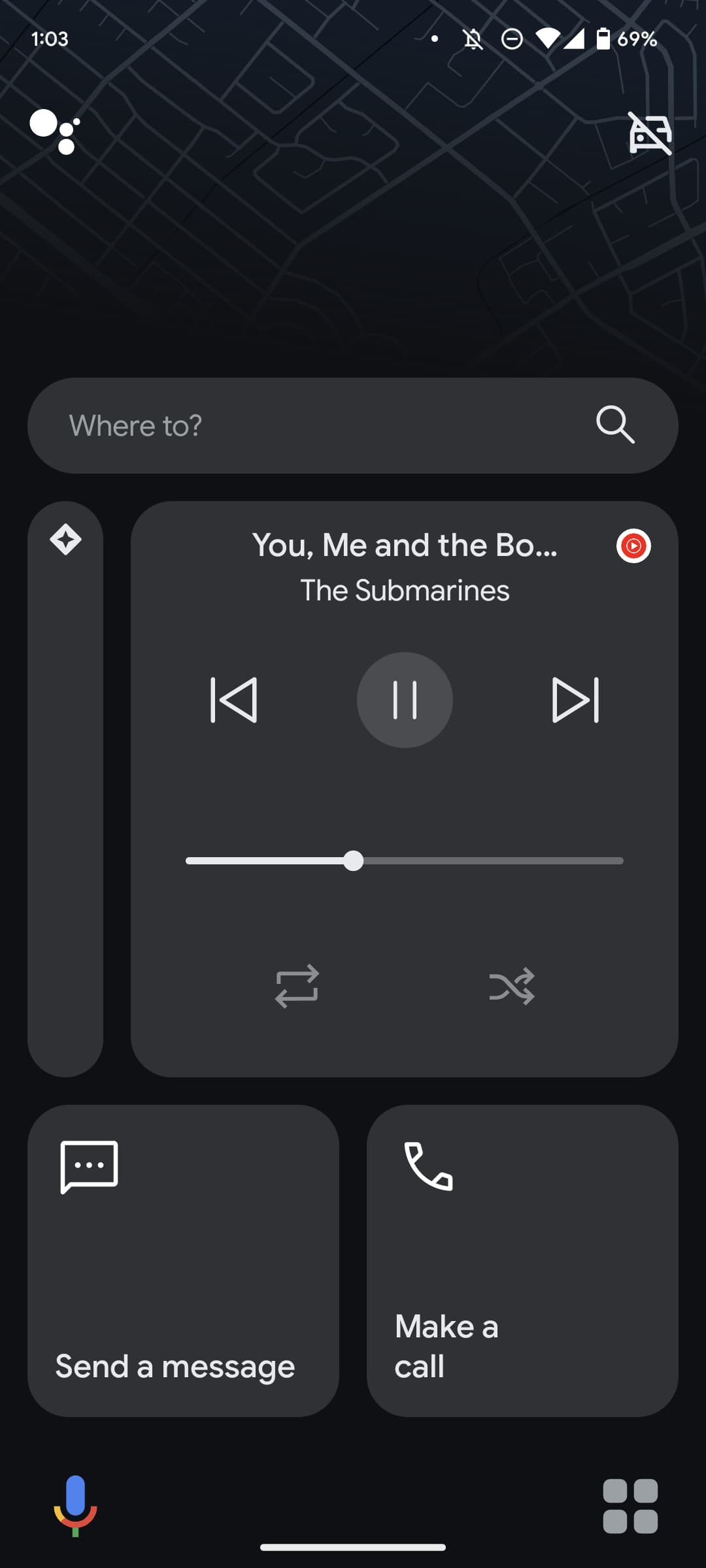Open the YouTube Music app icon

(x=633, y=546)
